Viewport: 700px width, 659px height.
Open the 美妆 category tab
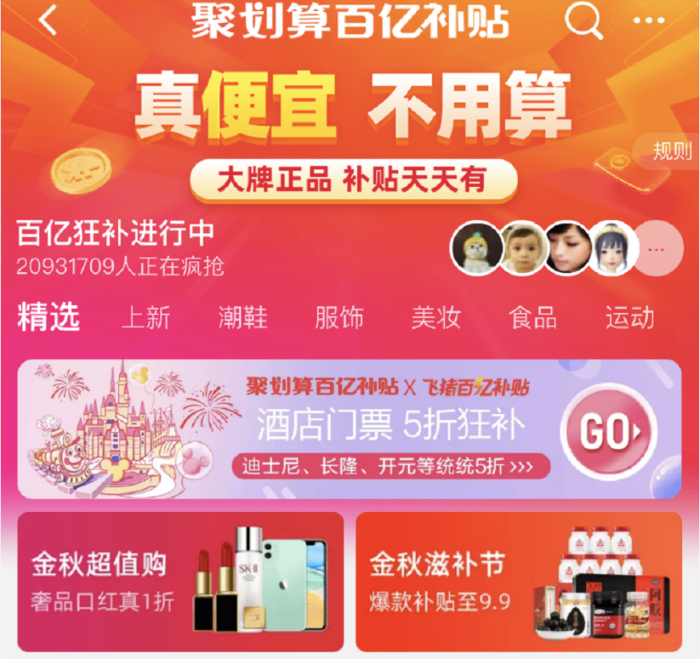[x=436, y=318]
